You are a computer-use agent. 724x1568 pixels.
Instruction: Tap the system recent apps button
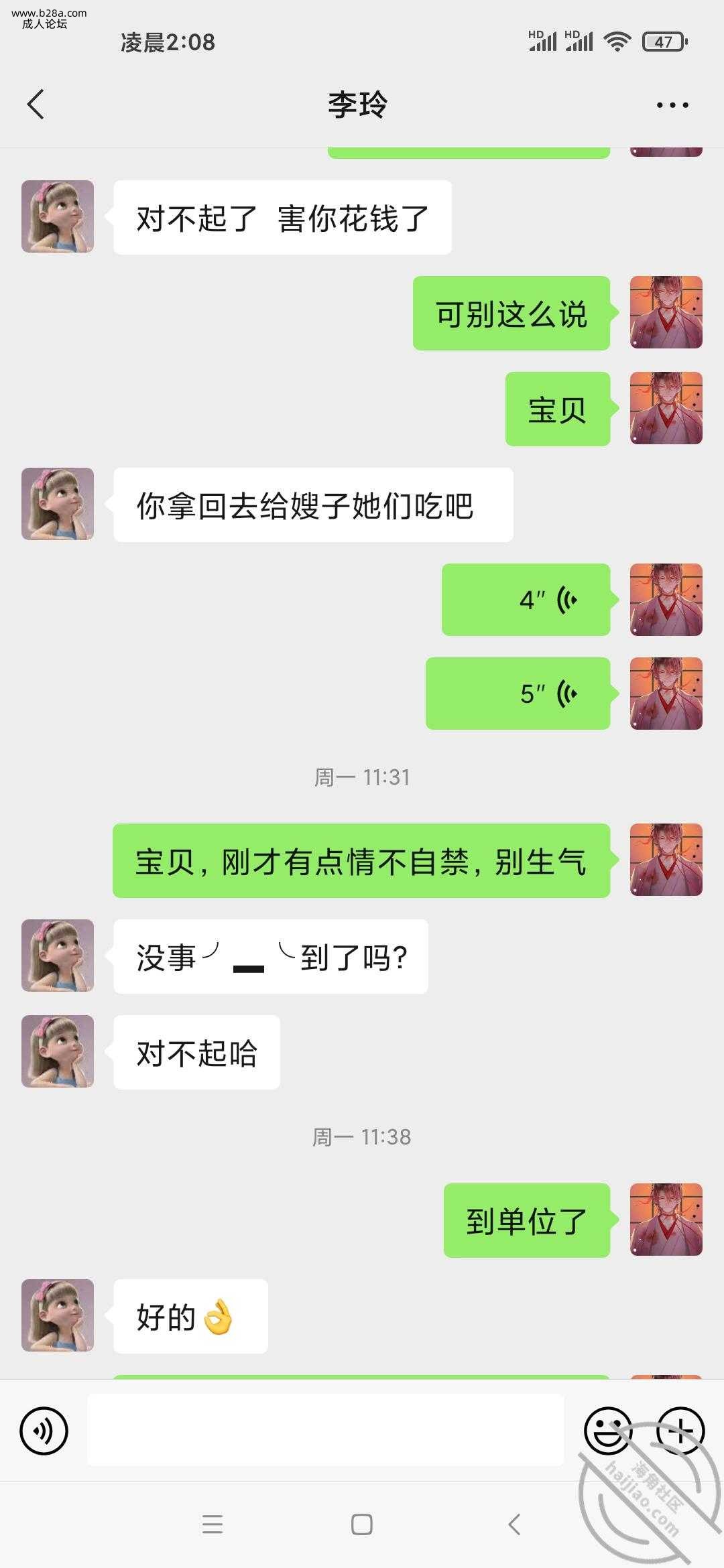(x=213, y=1524)
